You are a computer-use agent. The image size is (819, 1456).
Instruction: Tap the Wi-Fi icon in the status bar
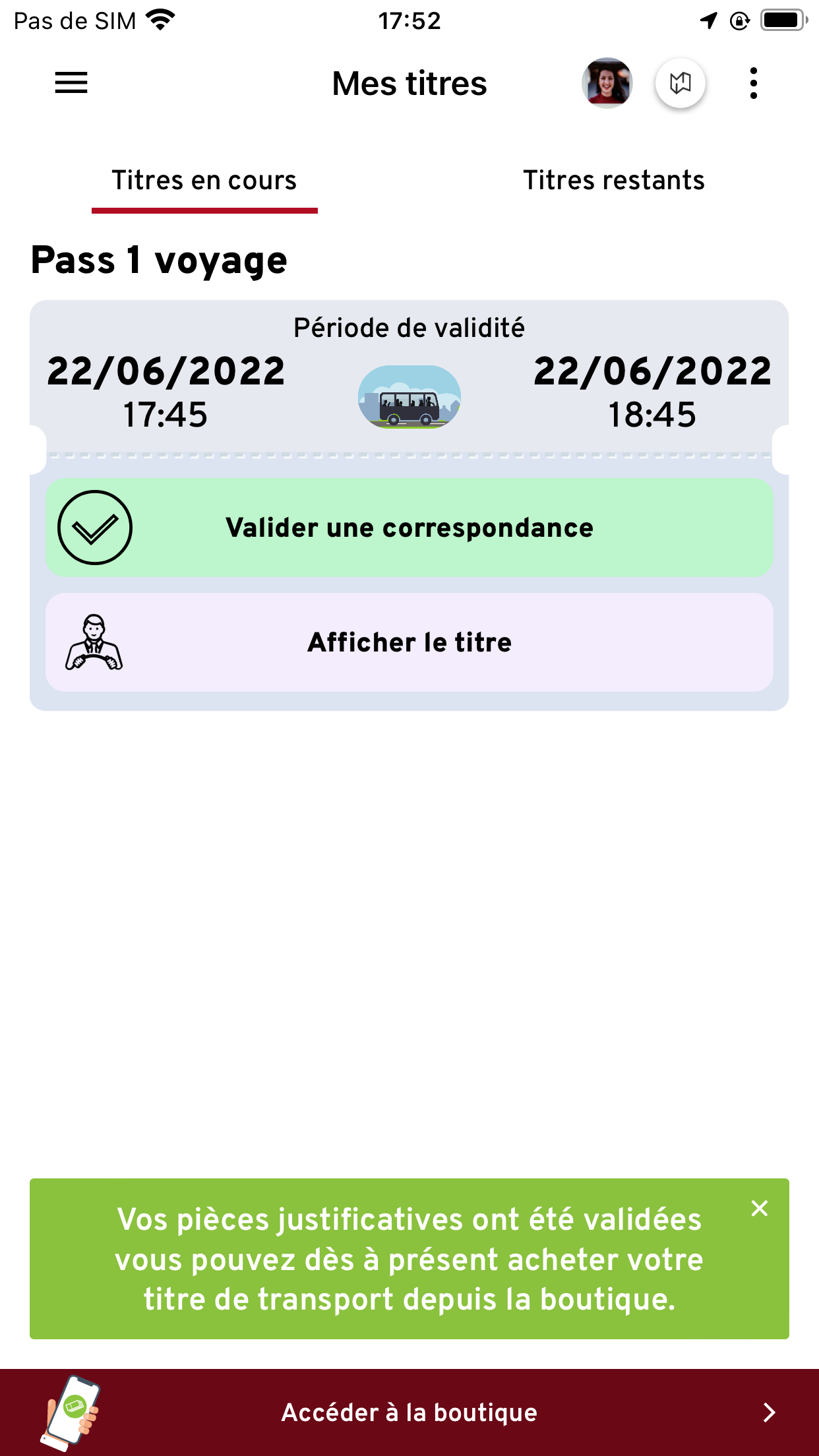coord(158,18)
